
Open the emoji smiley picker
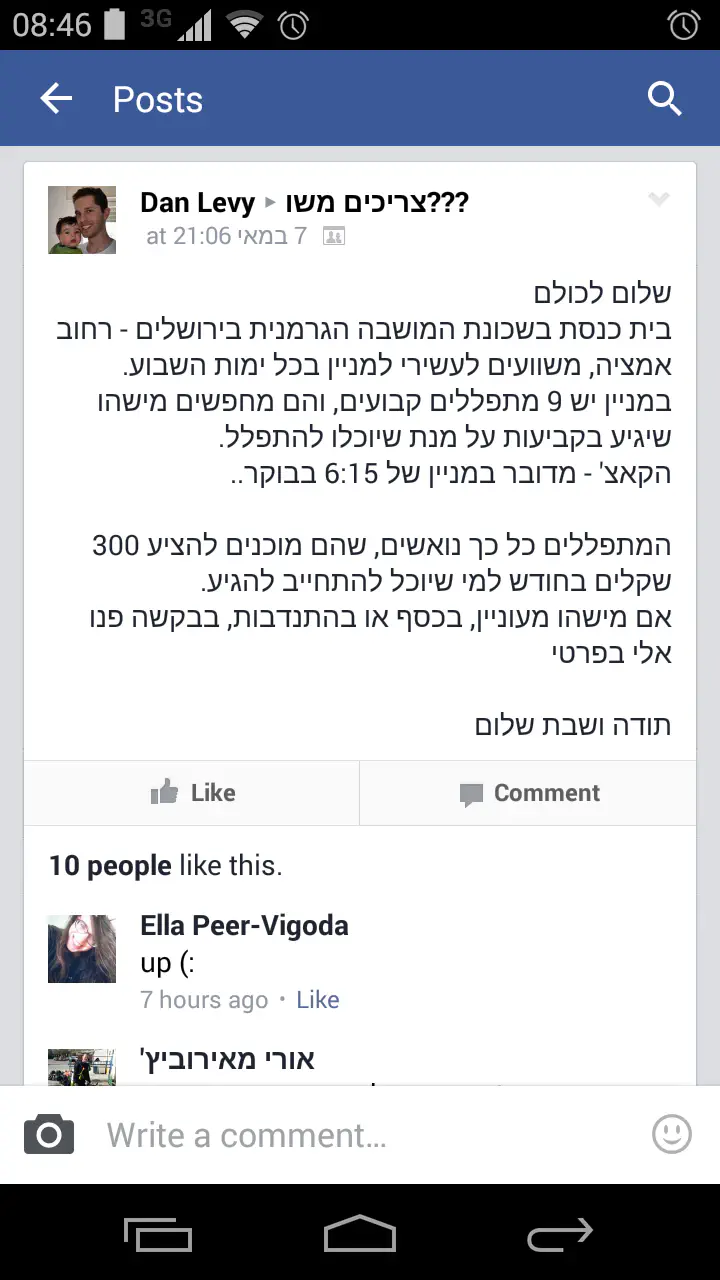coord(671,1134)
